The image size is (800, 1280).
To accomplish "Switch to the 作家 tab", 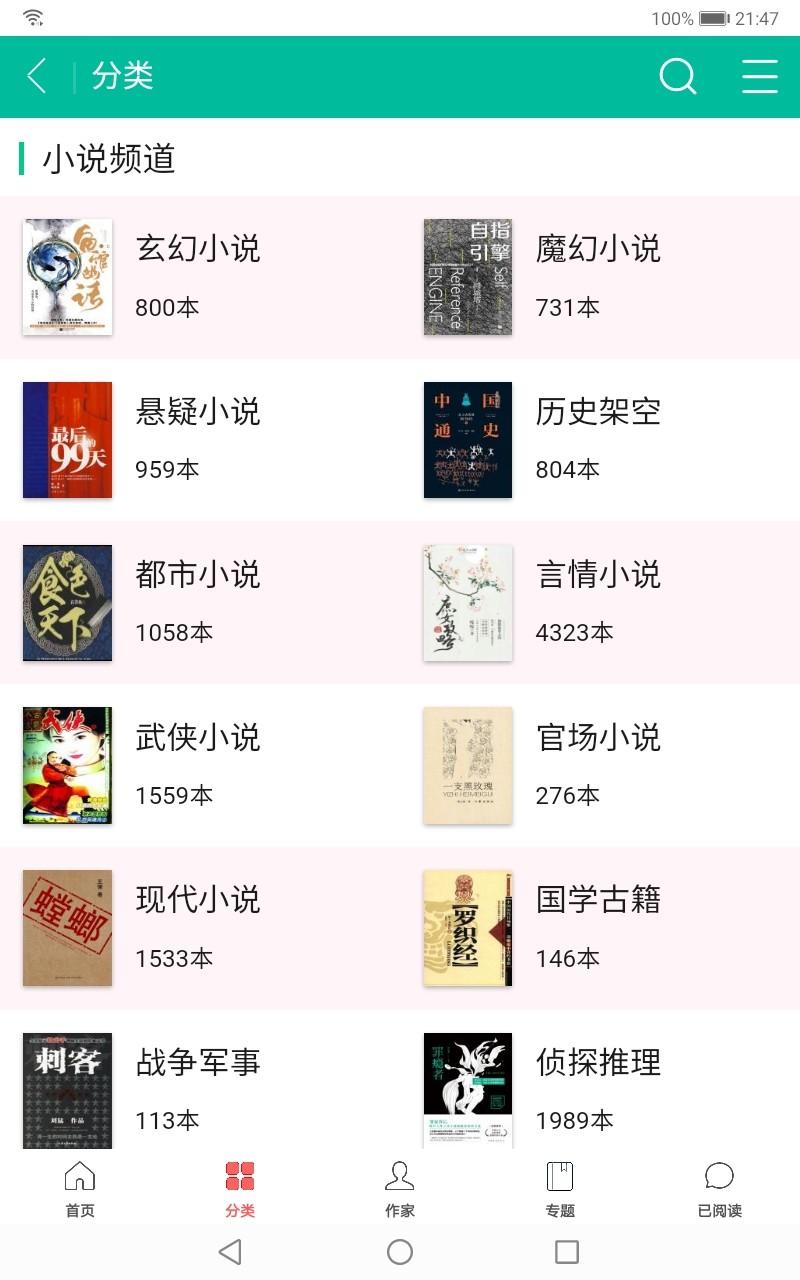I will 400,1189.
